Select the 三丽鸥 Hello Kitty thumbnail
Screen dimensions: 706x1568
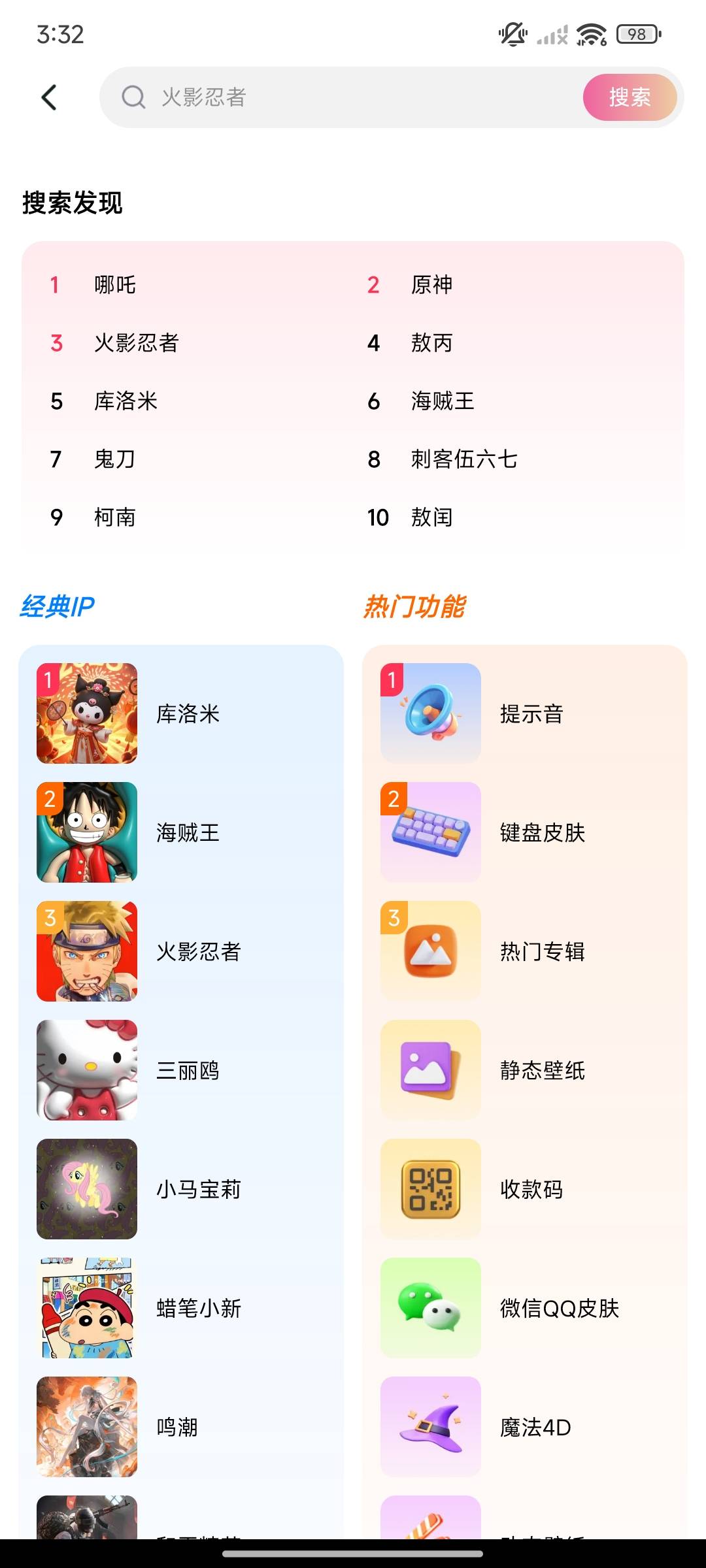87,1071
